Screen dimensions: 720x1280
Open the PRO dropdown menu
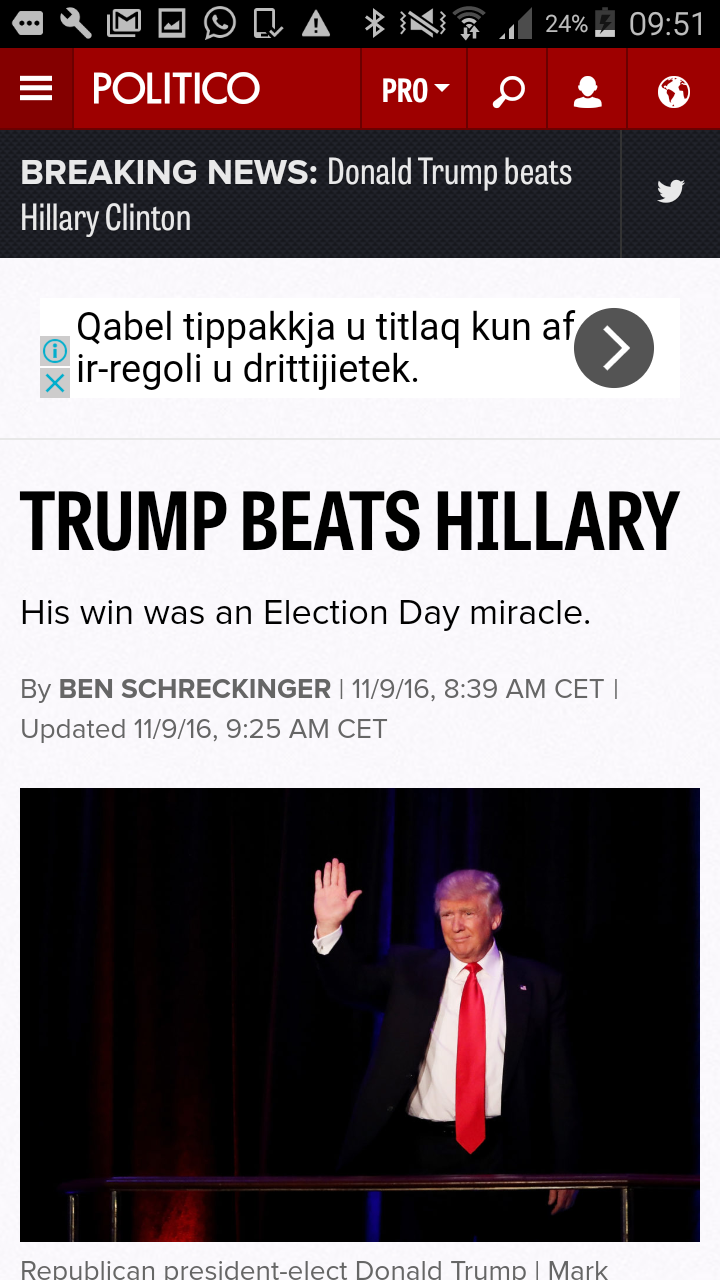414,88
